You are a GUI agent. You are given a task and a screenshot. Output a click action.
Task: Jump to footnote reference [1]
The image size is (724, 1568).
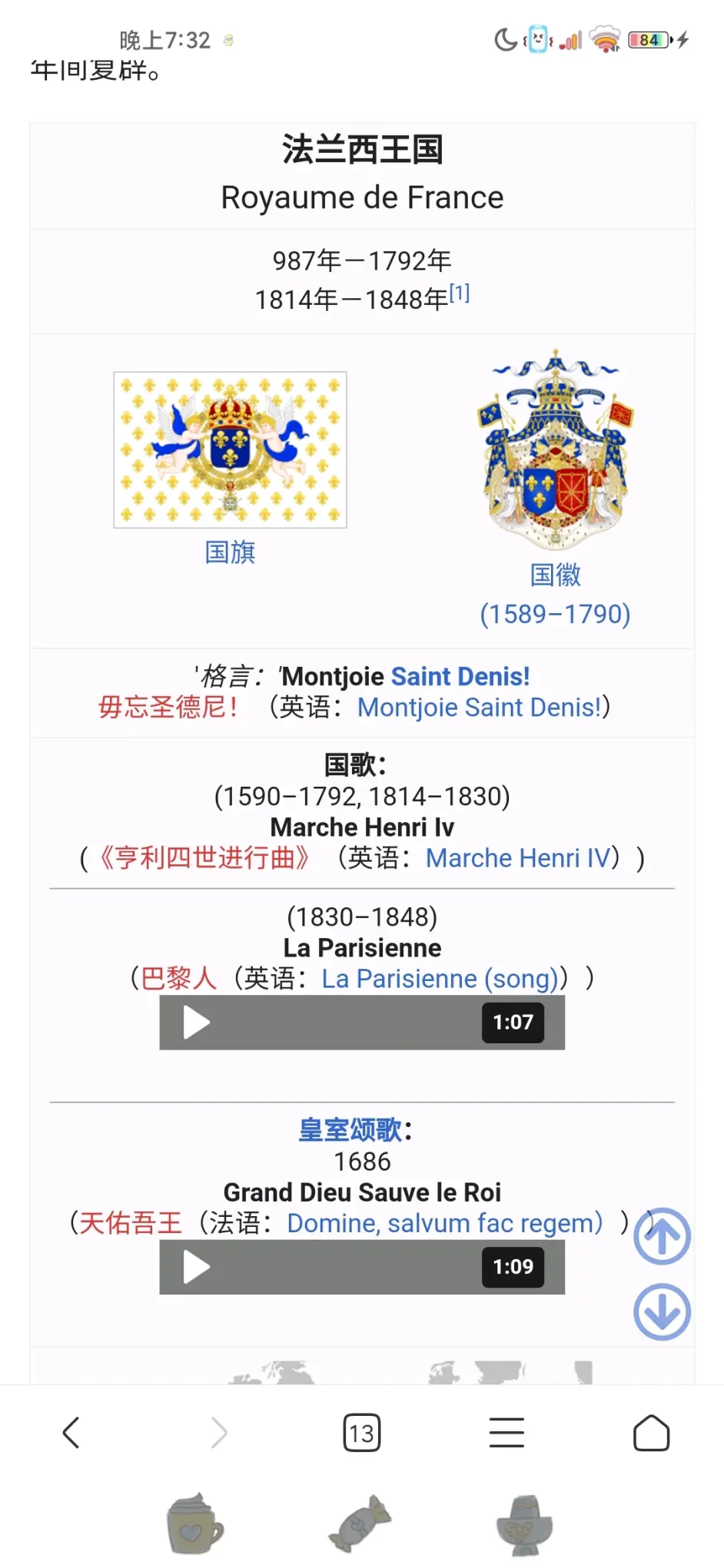460,293
